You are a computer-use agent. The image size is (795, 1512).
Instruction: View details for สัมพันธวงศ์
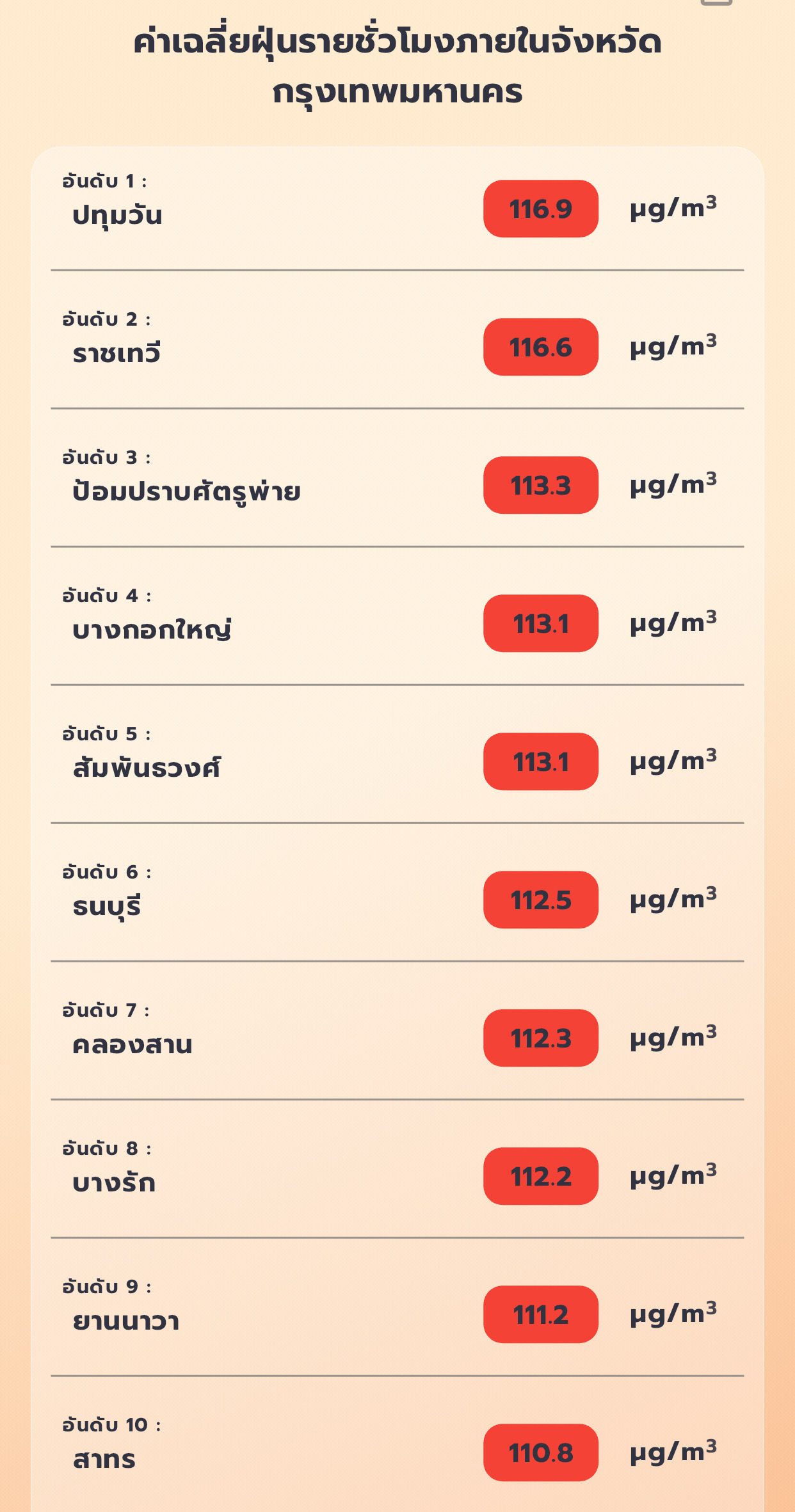[x=397, y=754]
